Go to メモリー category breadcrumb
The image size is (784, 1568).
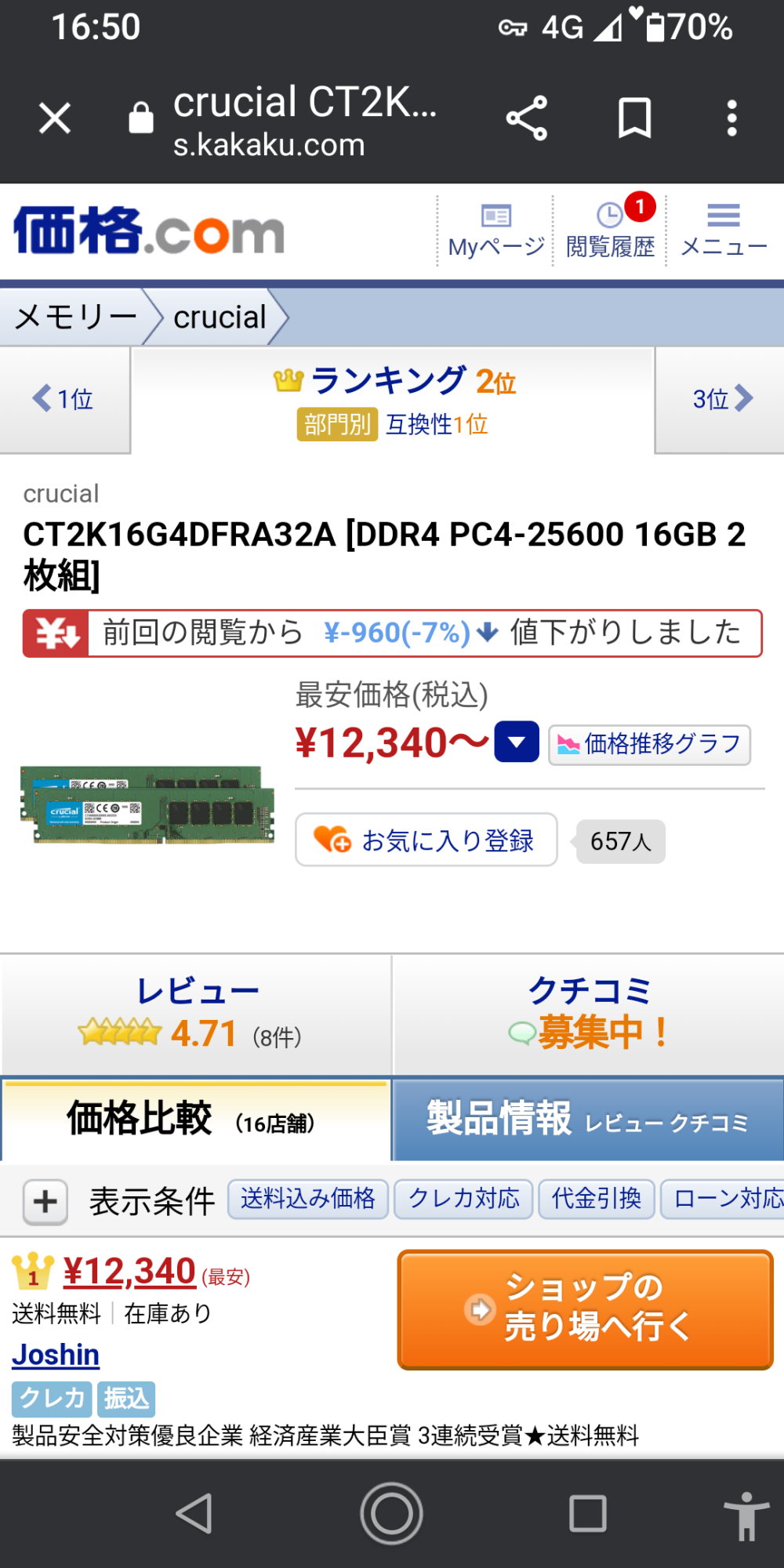(x=76, y=318)
